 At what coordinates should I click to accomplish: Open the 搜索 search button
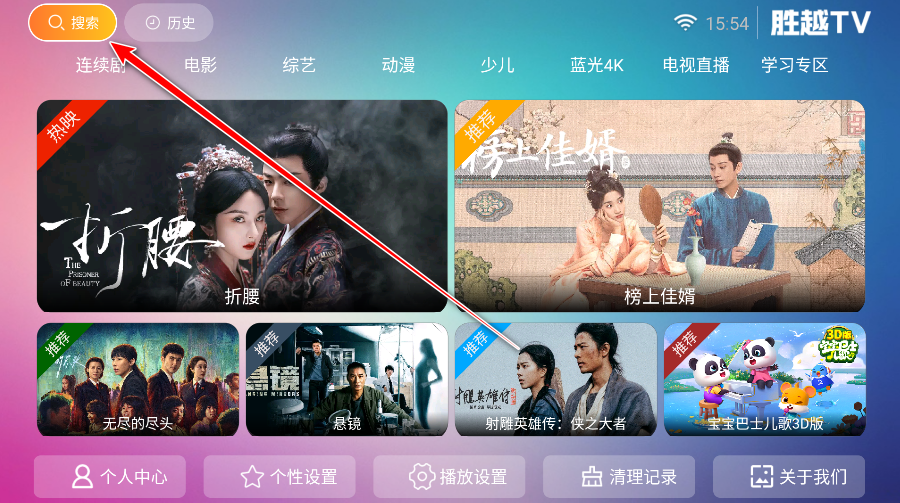pyautogui.click(x=72, y=22)
